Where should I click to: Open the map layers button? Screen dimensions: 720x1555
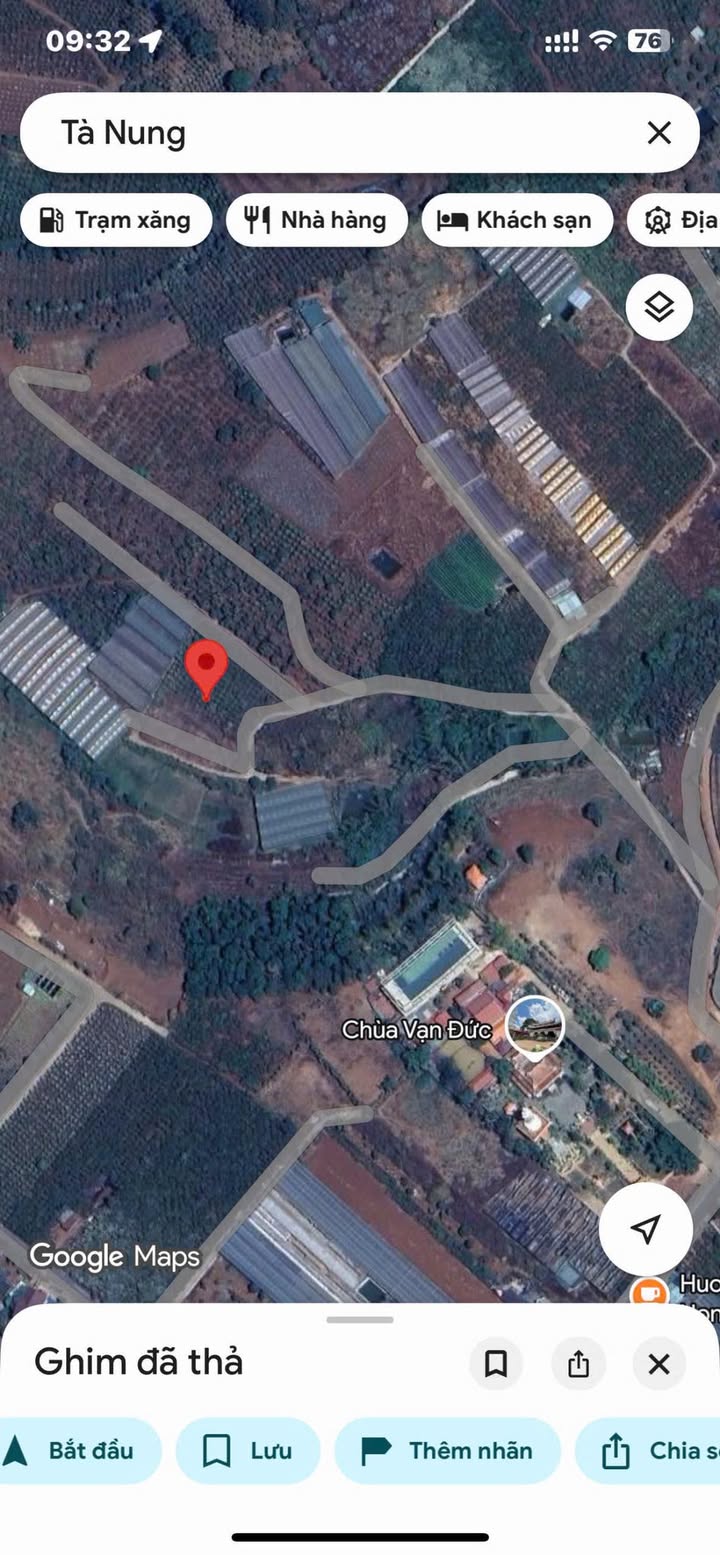(659, 307)
